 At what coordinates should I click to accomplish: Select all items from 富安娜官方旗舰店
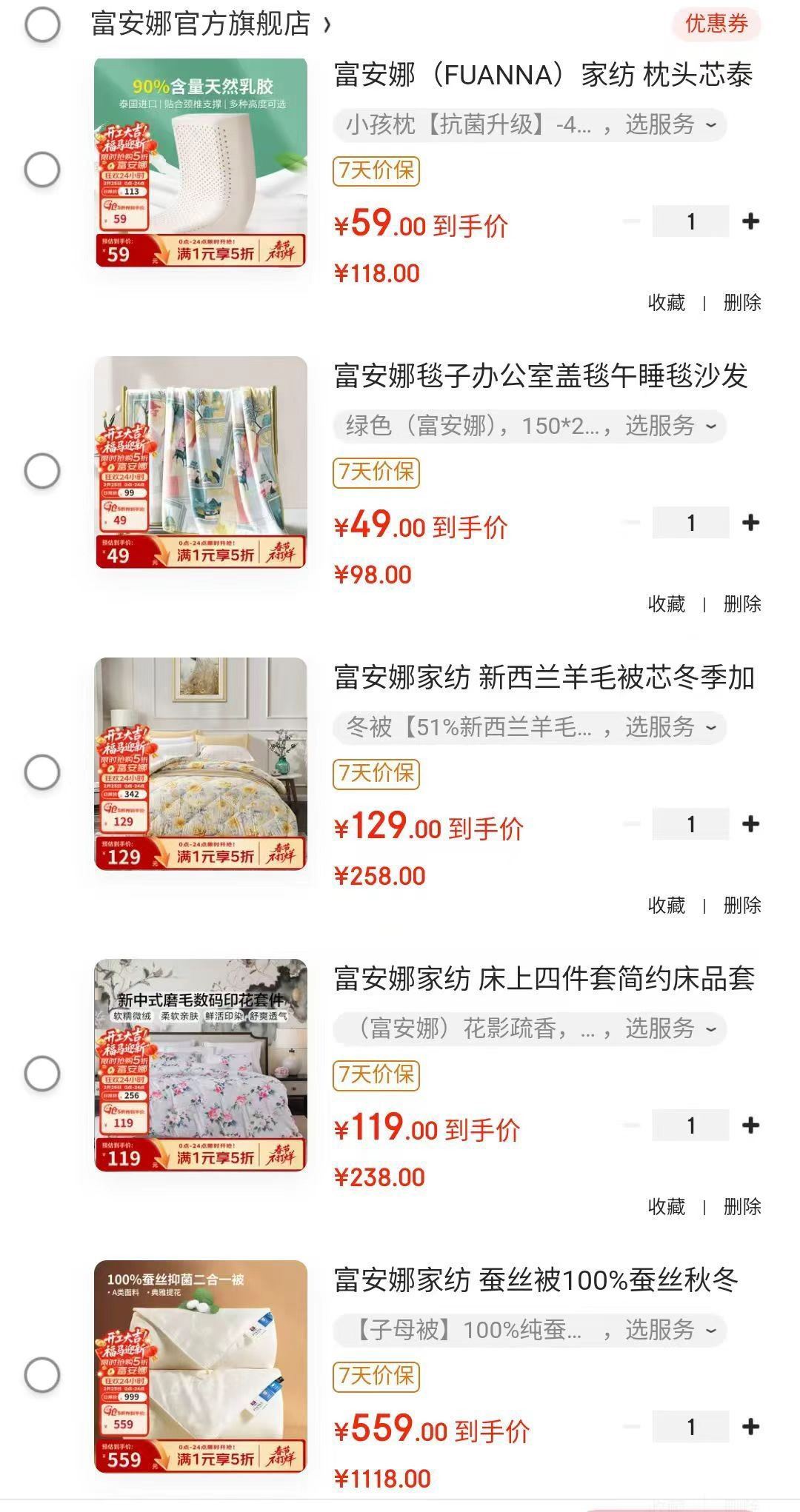coord(42,24)
